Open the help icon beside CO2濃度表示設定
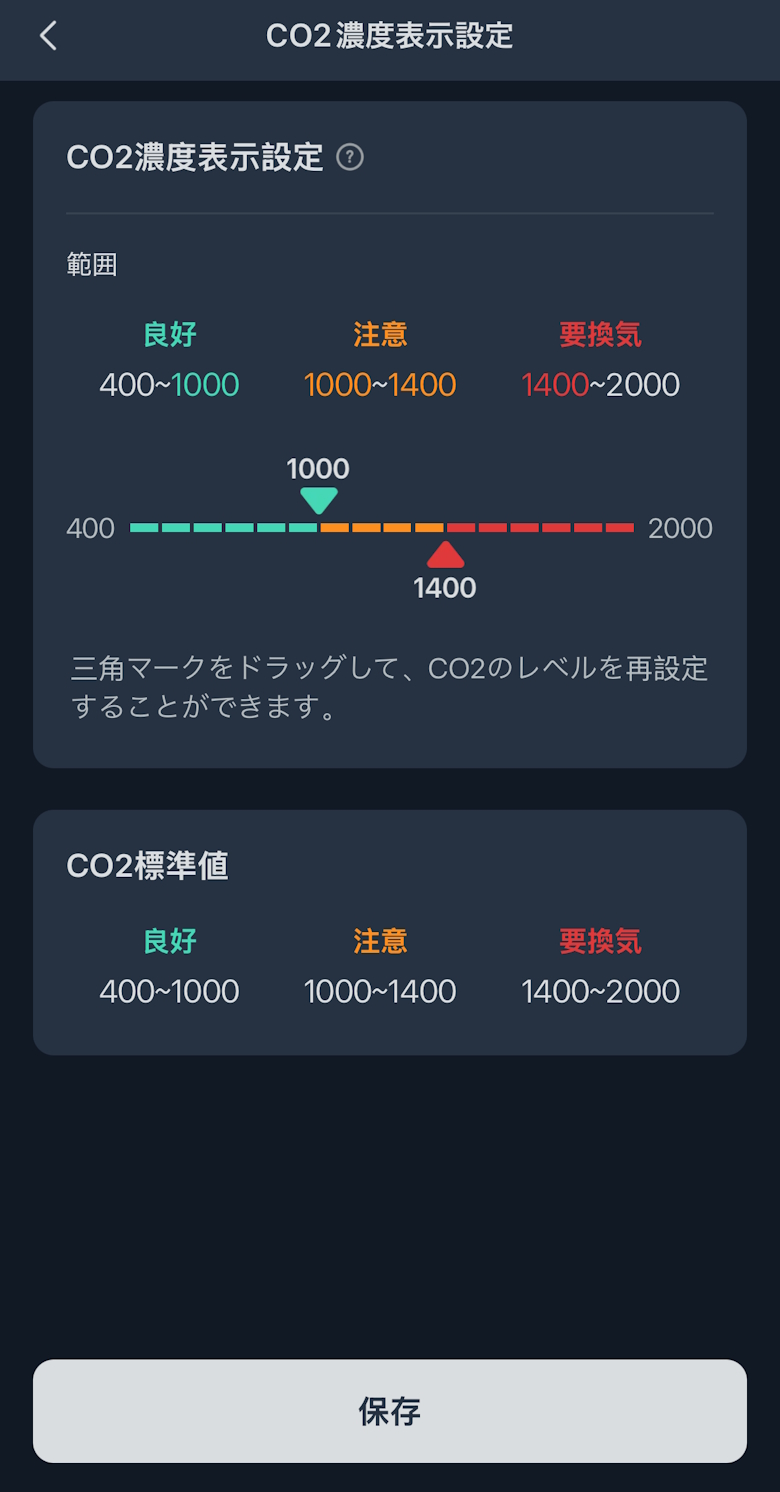This screenshot has height=1492, width=780. tap(350, 157)
